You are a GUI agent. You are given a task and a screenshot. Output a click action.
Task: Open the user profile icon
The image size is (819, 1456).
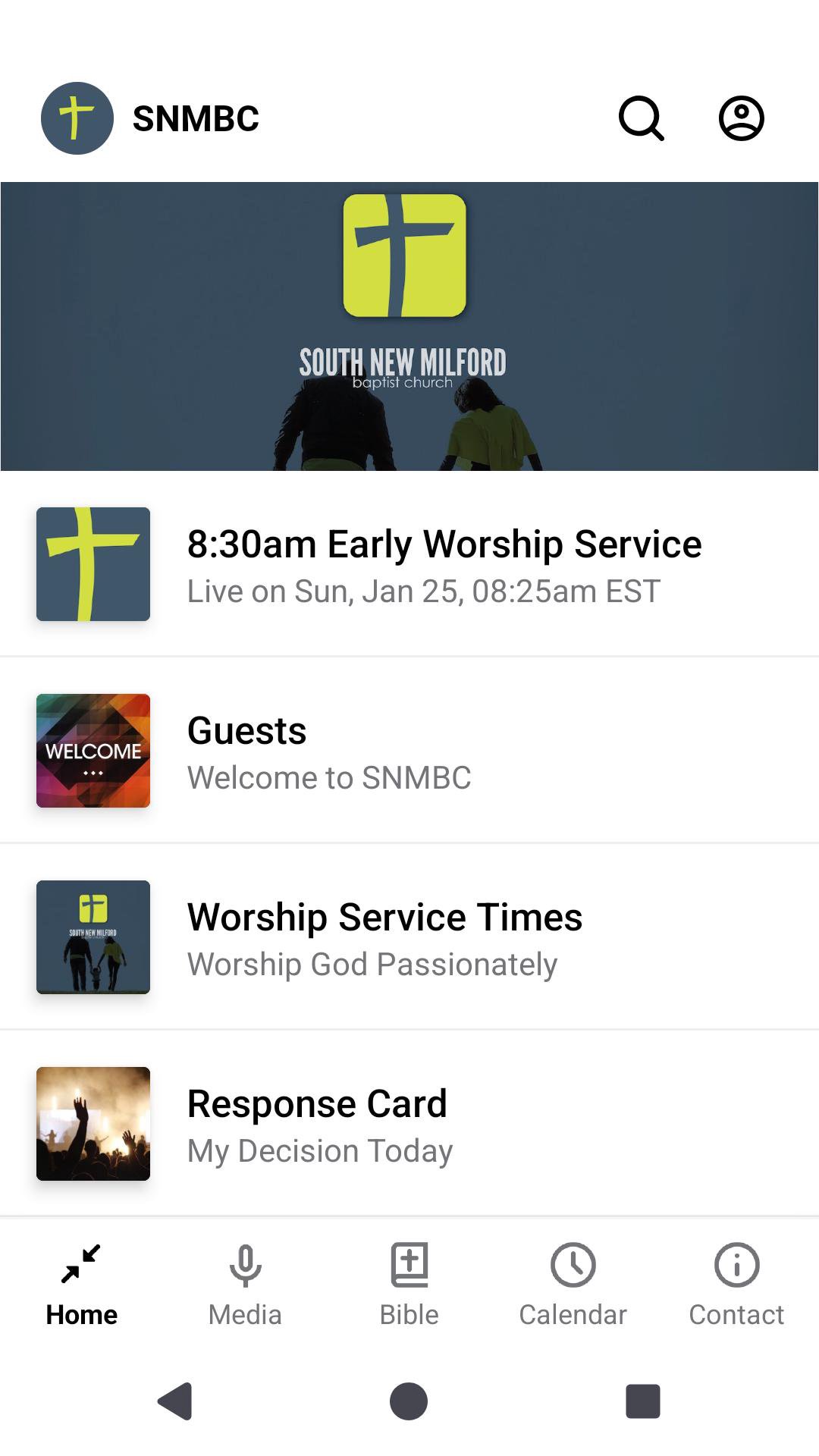pos(741,118)
